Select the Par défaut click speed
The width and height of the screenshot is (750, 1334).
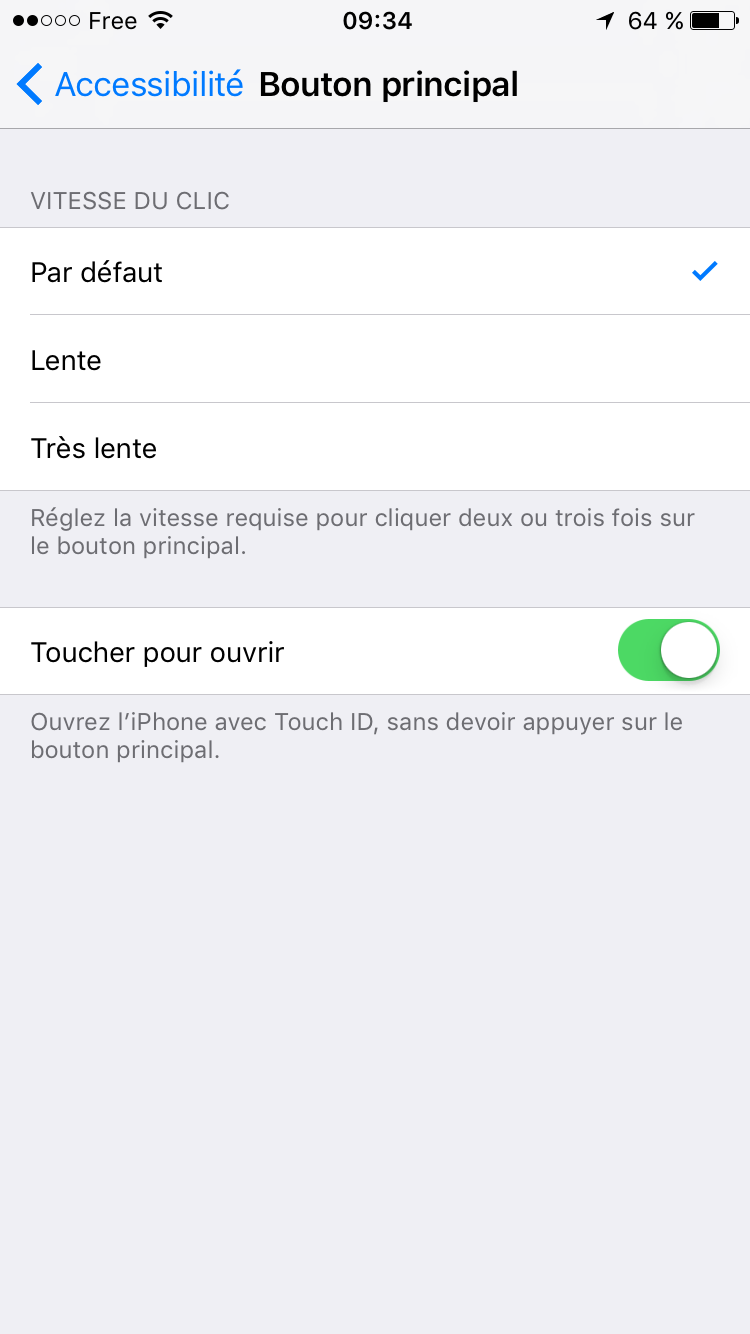tap(375, 271)
